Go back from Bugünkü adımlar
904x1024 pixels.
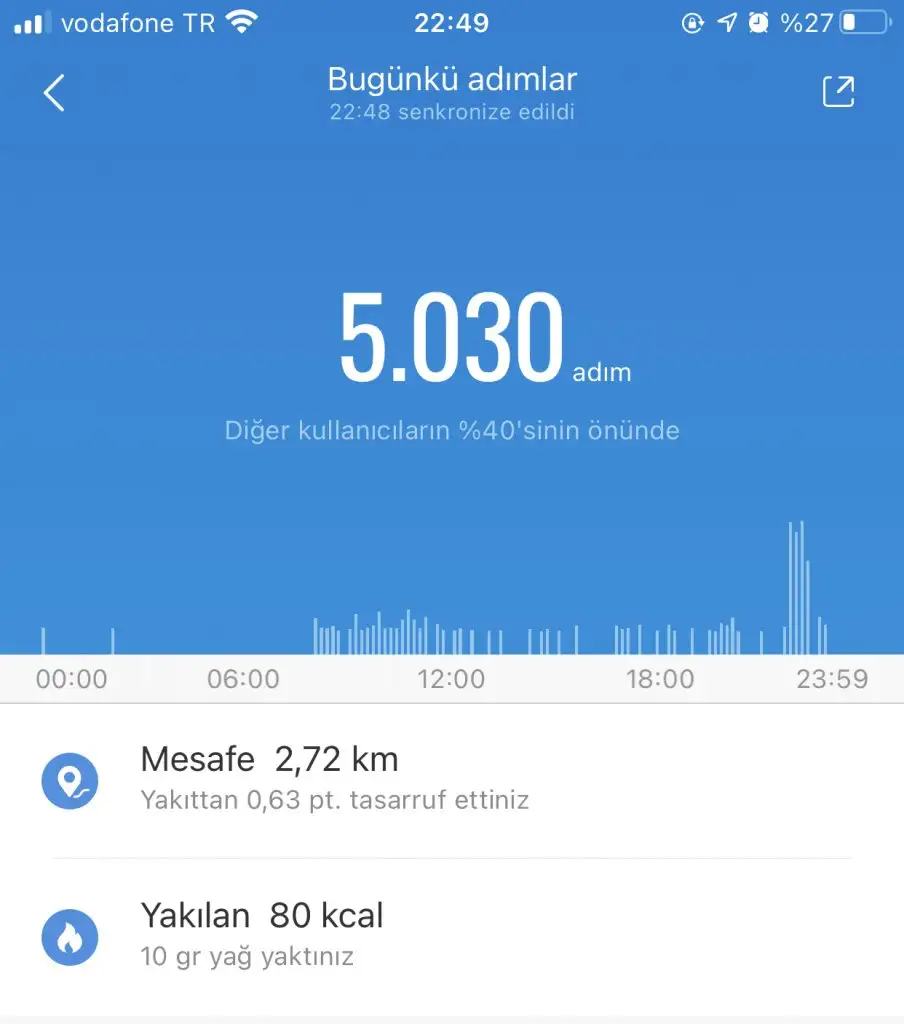coord(54,93)
